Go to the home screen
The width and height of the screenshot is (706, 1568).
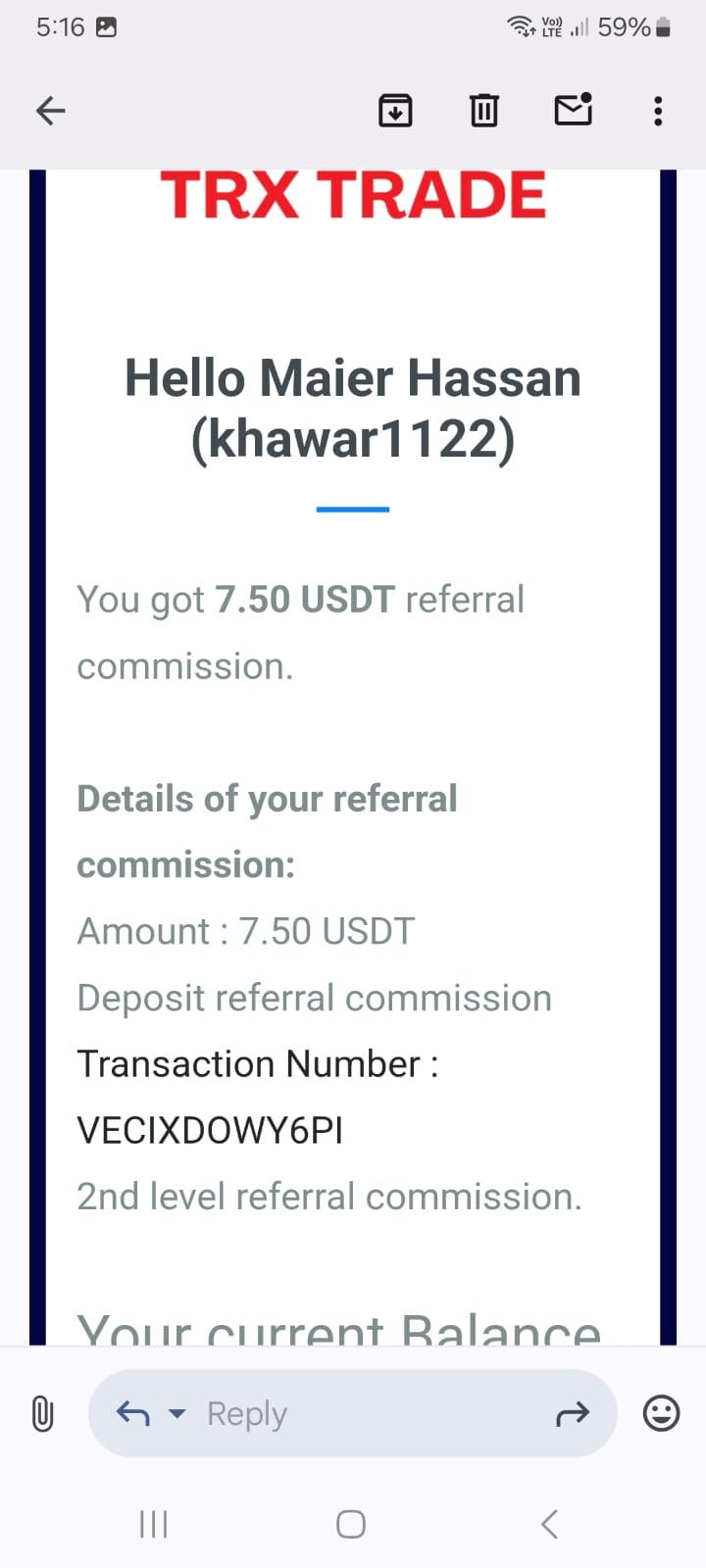tap(351, 1524)
